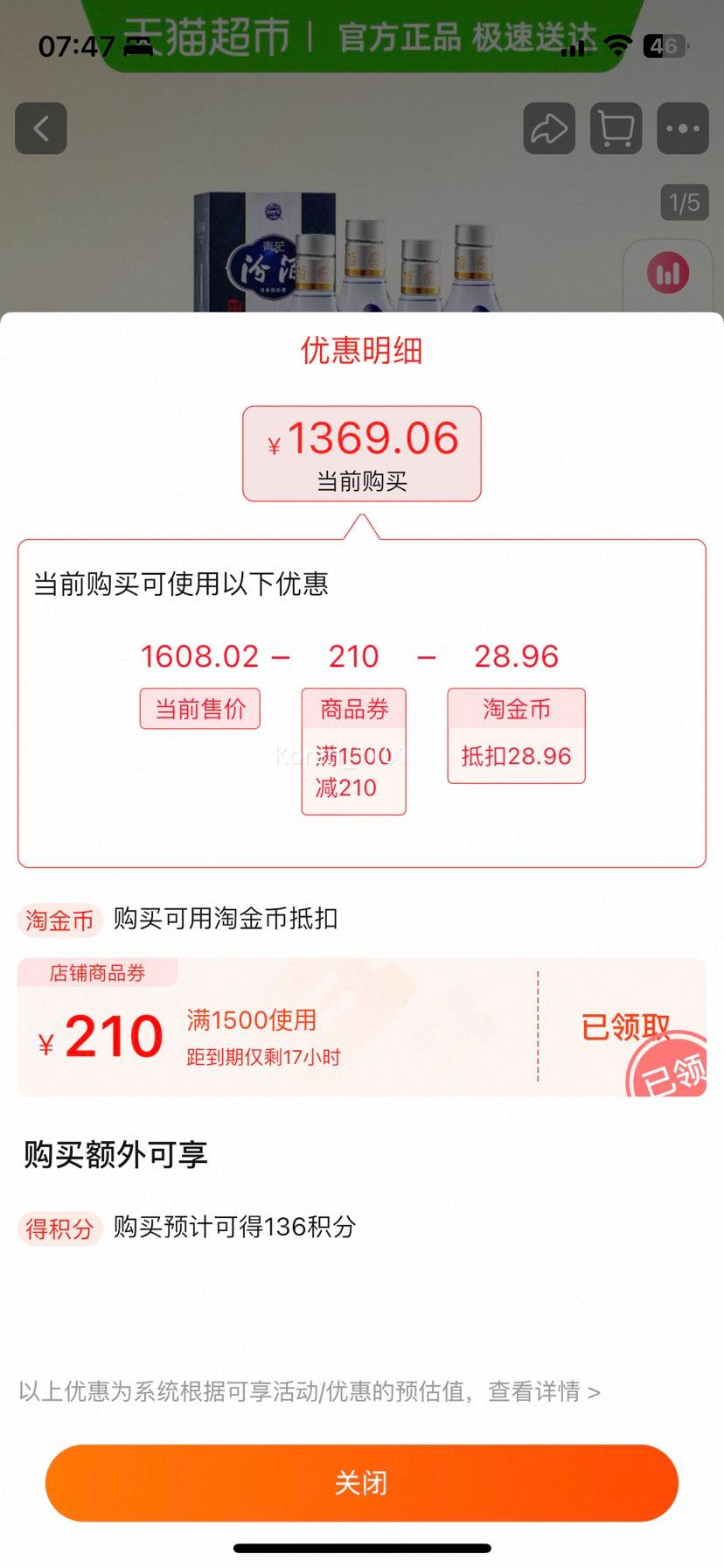Open 查看详情 discount details link
This screenshot has height=1568, width=724.
pyautogui.click(x=544, y=1391)
